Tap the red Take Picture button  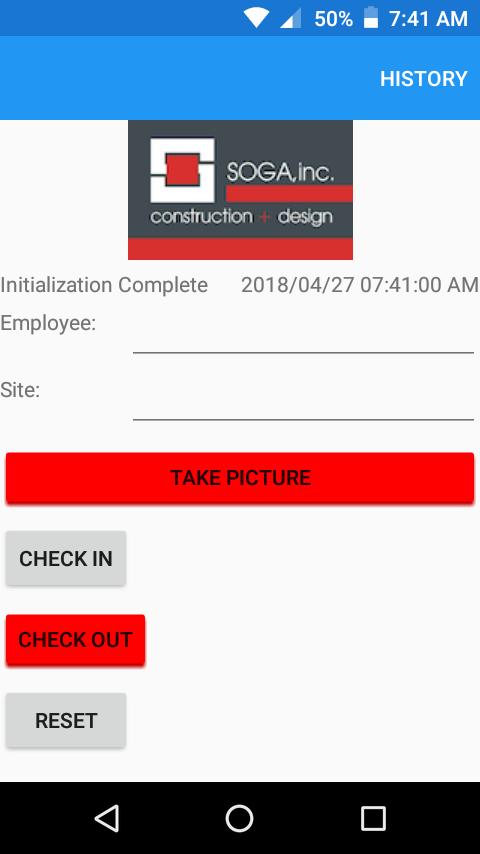coord(240,478)
